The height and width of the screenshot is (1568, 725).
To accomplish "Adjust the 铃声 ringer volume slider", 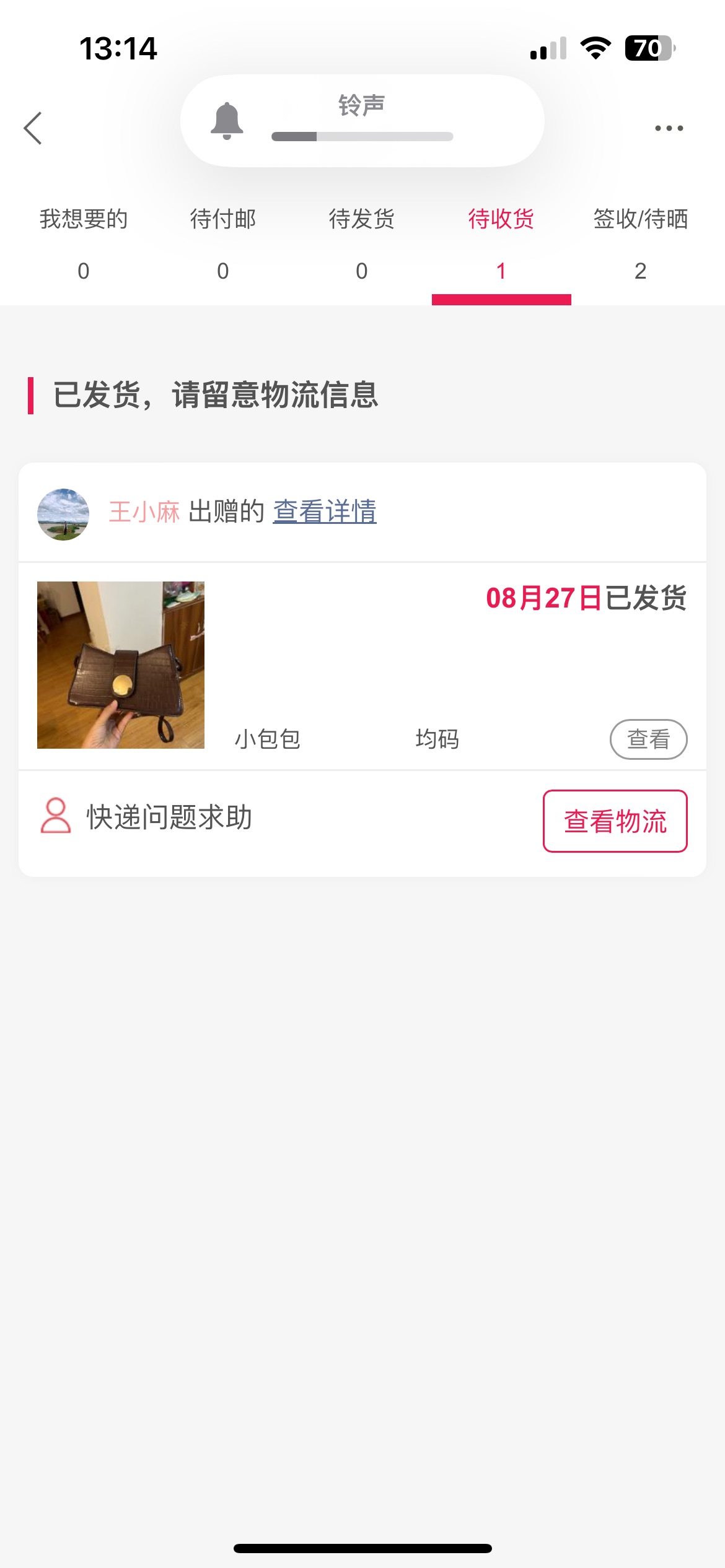I will [362, 136].
